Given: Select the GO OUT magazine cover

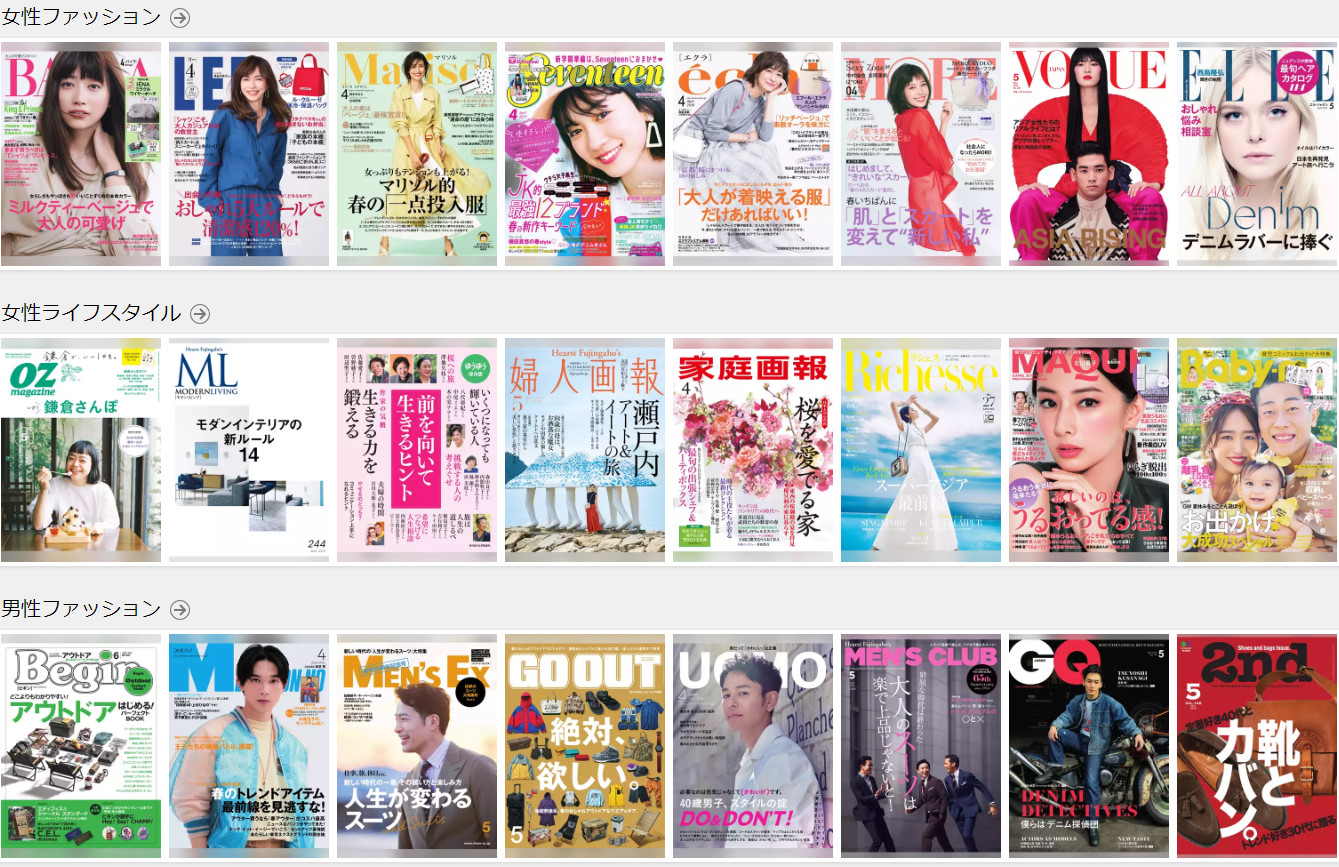Looking at the screenshot, I should pos(584,745).
